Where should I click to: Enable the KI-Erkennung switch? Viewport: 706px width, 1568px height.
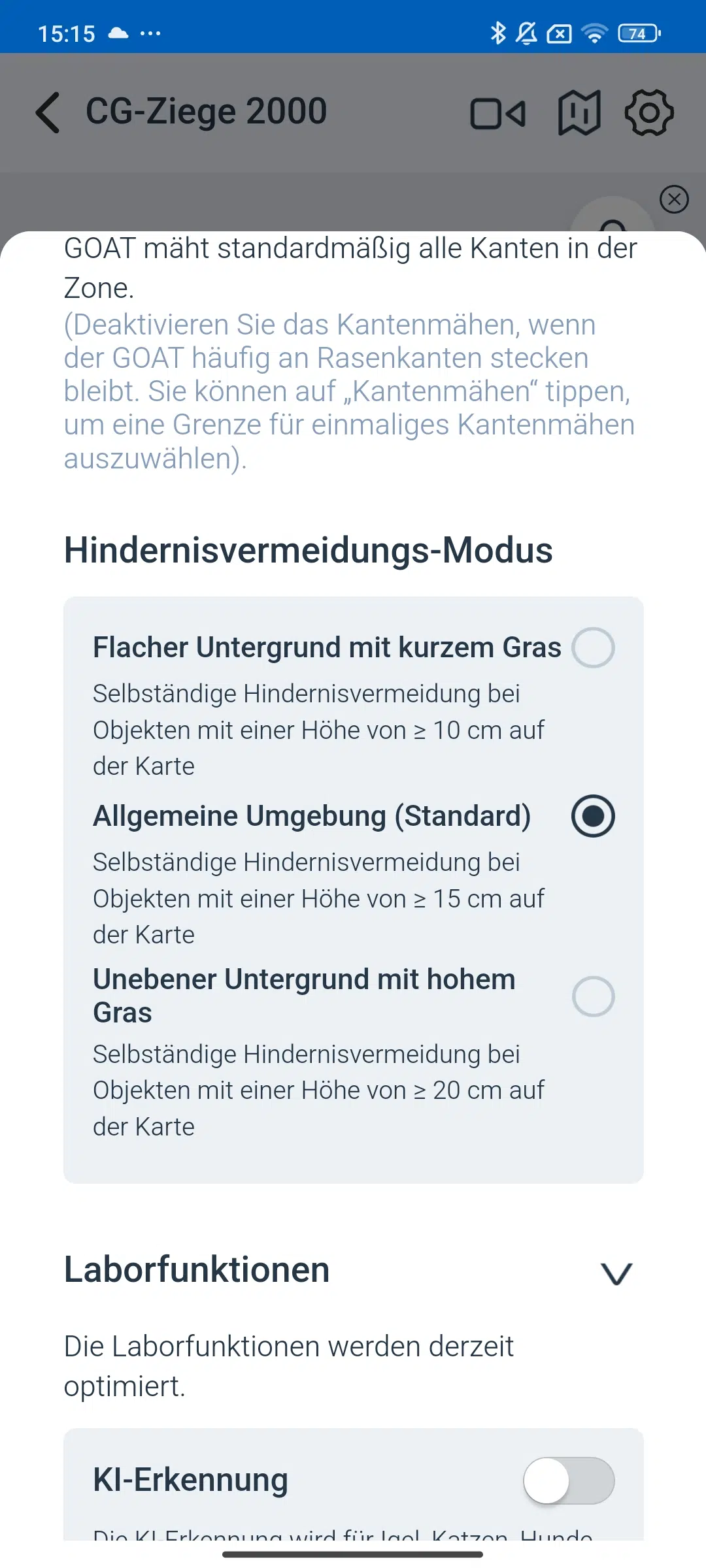coord(569,1480)
